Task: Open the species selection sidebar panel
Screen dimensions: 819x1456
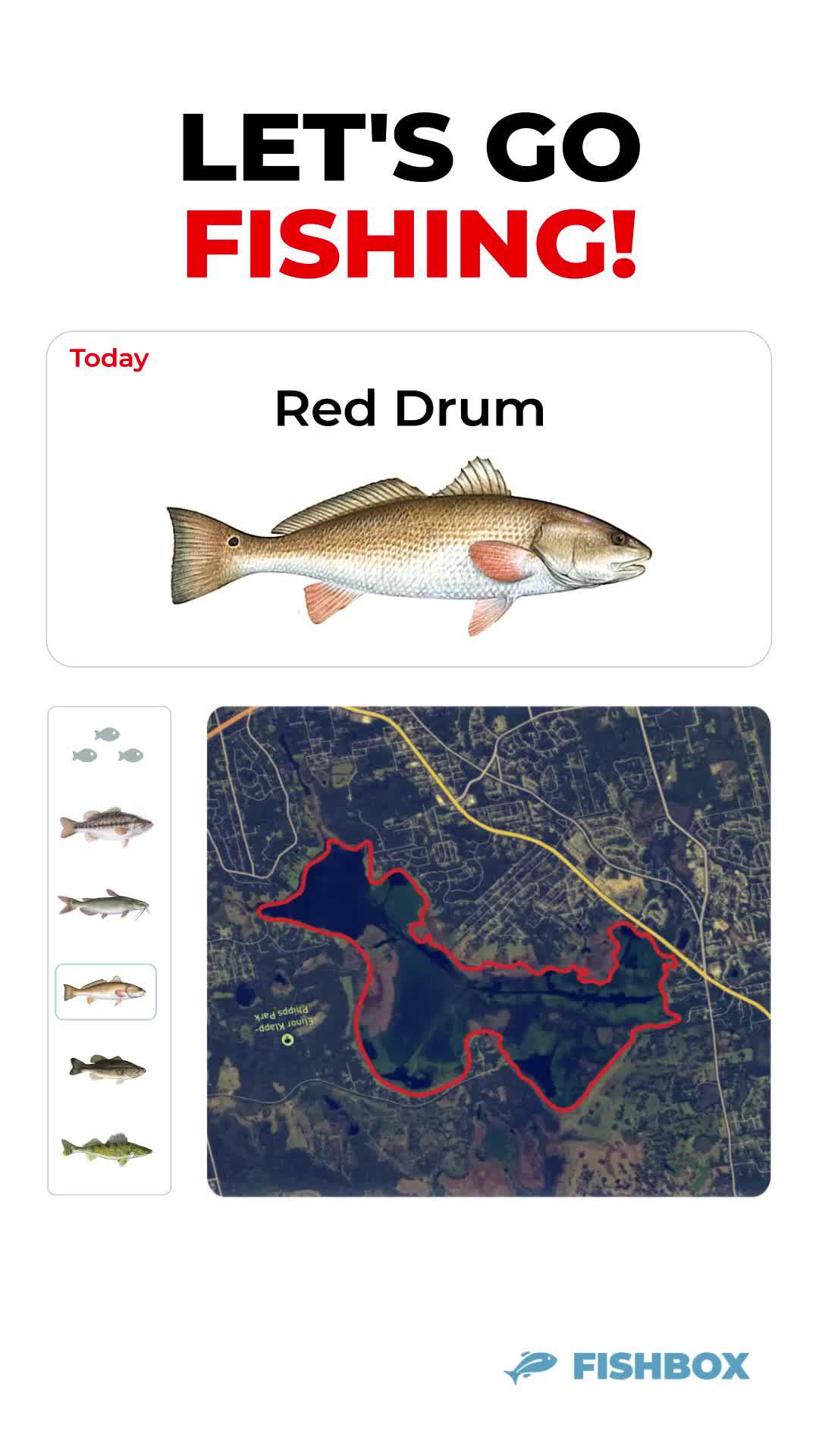Action: point(109,948)
